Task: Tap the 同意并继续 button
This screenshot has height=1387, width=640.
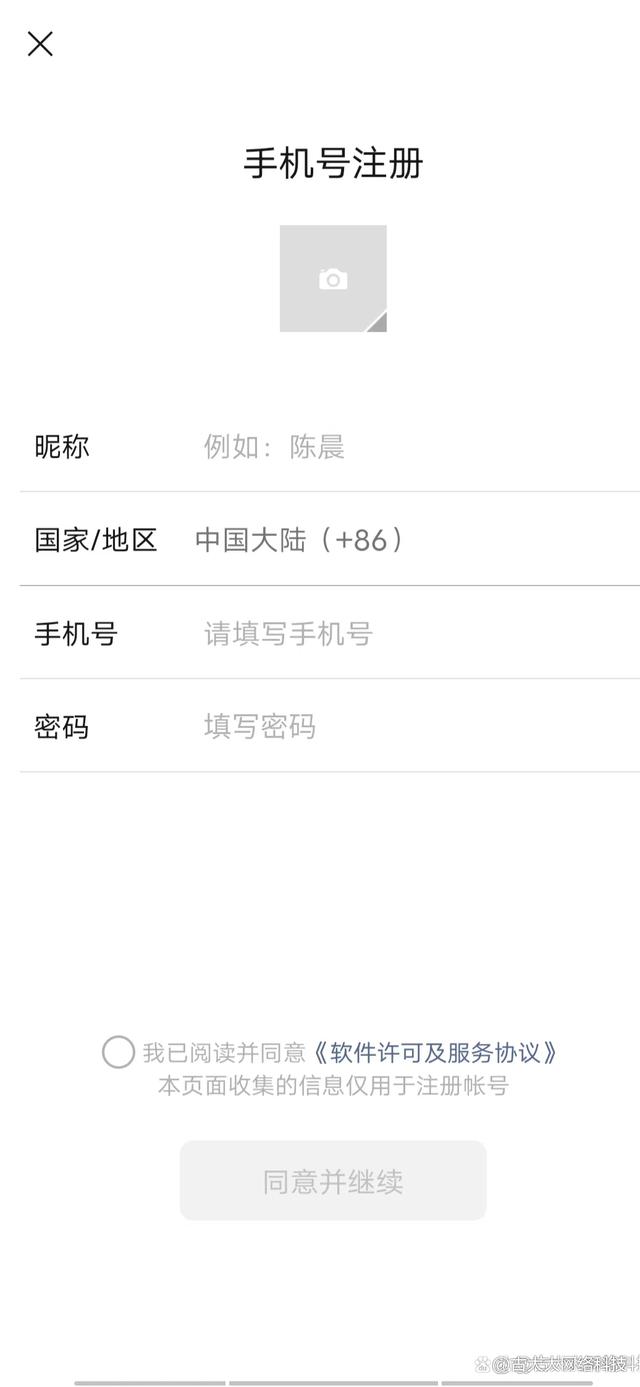Action: tap(333, 1181)
